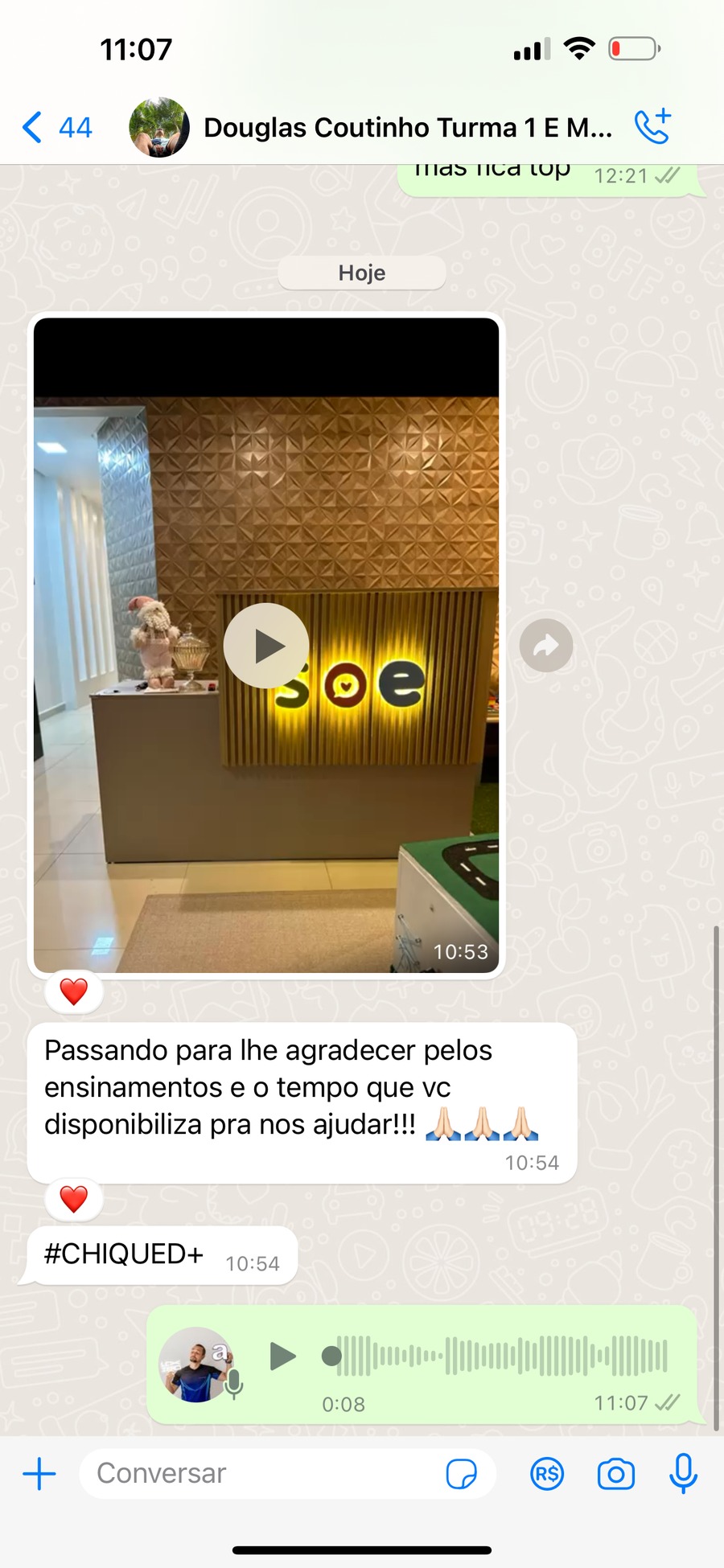Tap the 11:07 time in the status bar
Image resolution: width=724 pixels, height=1568 pixels.
[135, 48]
